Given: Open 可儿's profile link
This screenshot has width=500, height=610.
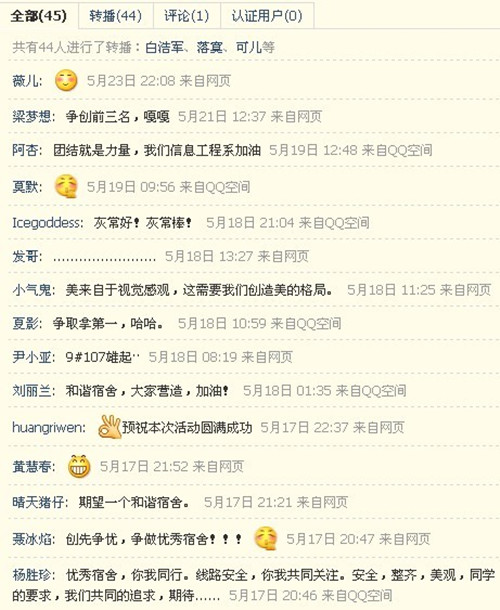Looking at the screenshot, I should pos(248,47).
